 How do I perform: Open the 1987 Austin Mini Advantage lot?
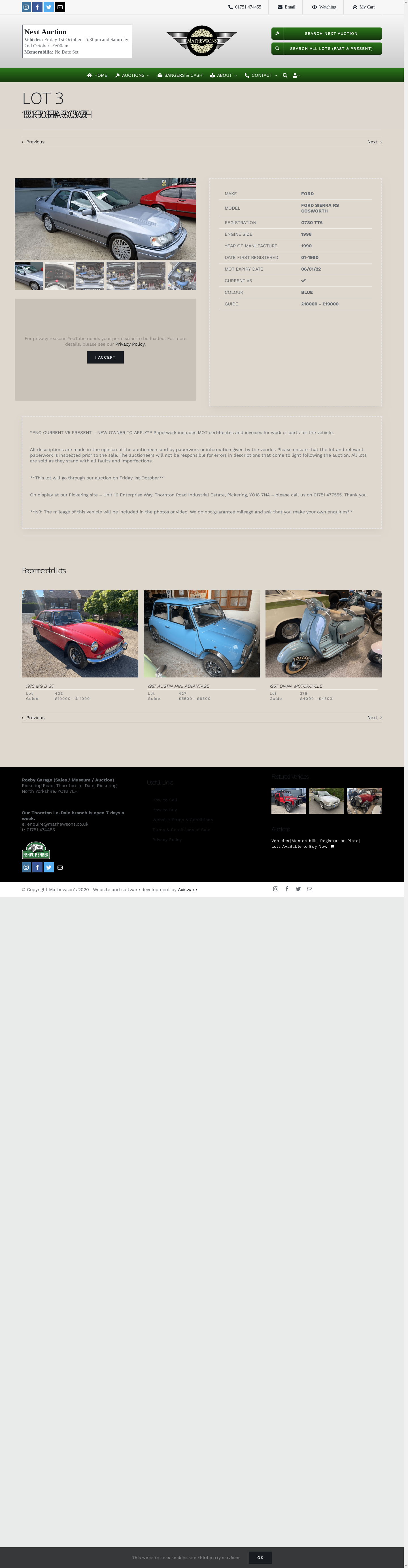coord(201,633)
